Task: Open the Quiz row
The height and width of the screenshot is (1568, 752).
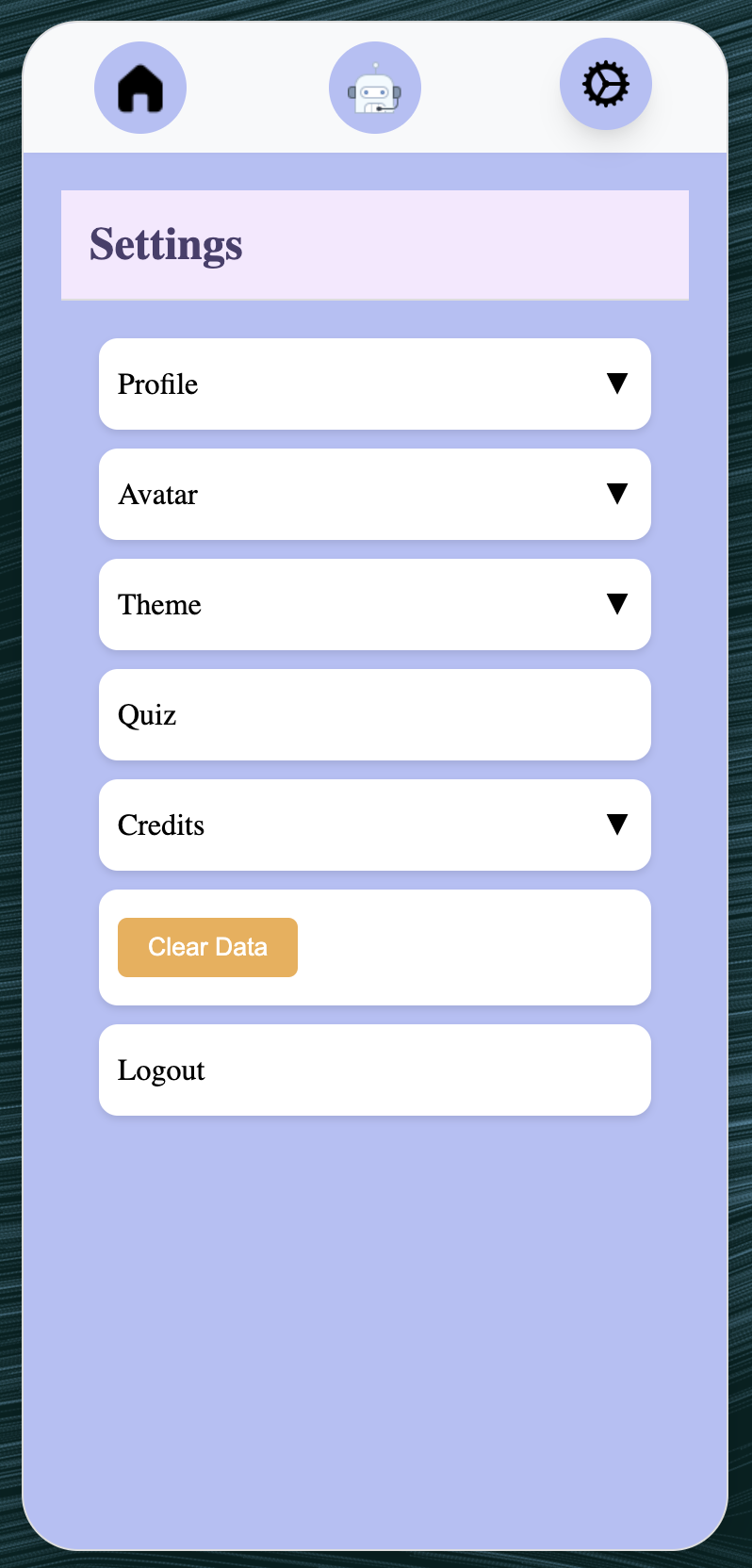Action: [x=375, y=714]
